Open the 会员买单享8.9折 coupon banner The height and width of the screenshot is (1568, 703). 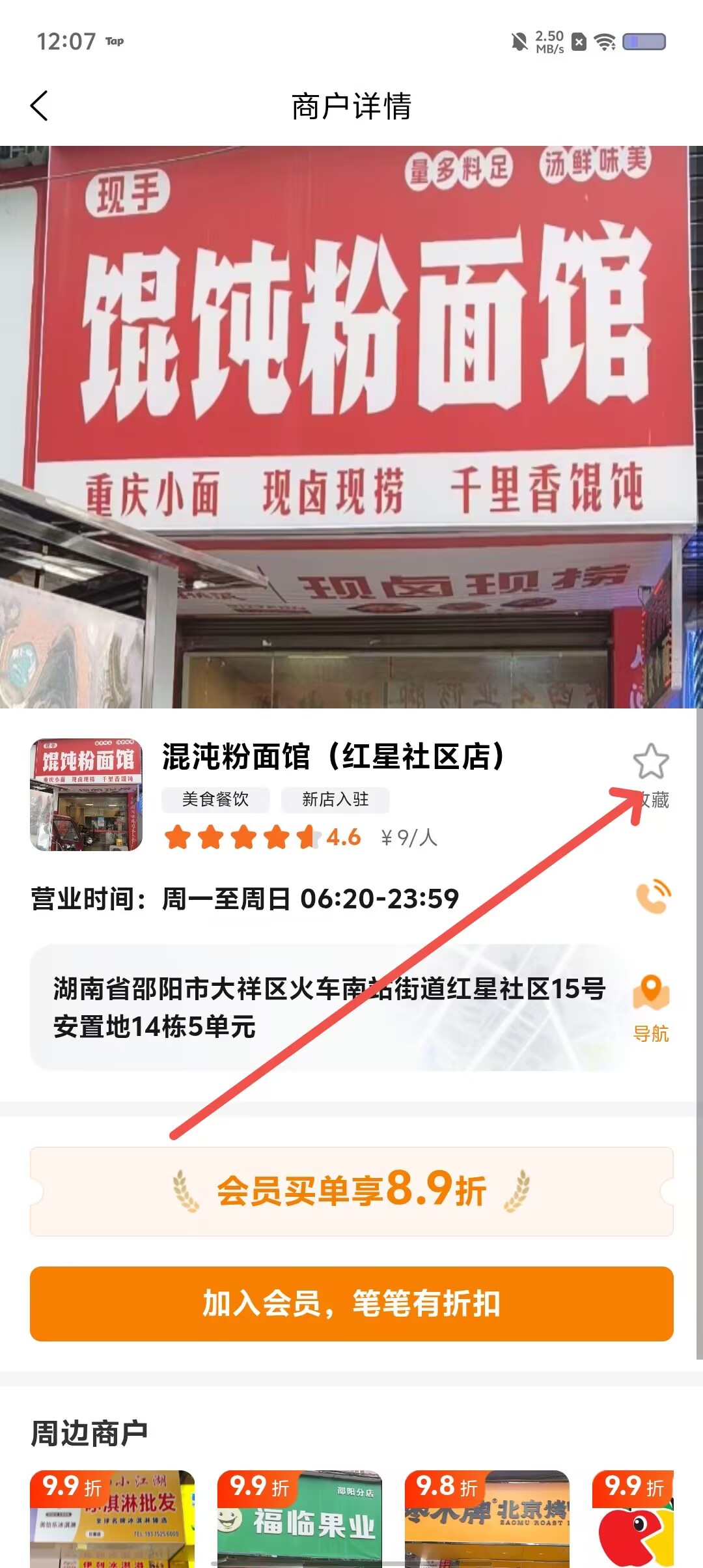pos(351,1191)
